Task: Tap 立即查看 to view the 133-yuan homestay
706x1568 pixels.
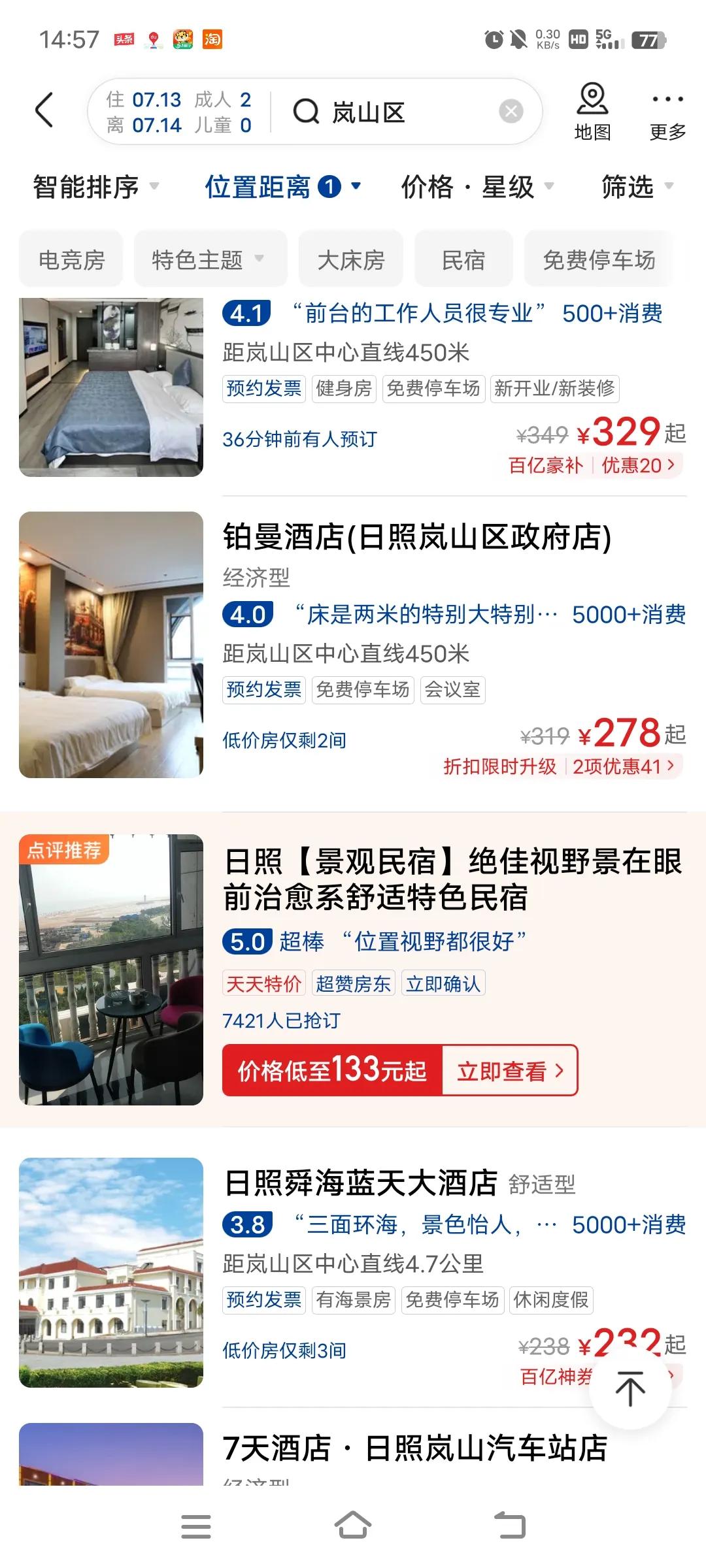Action: 511,1070
